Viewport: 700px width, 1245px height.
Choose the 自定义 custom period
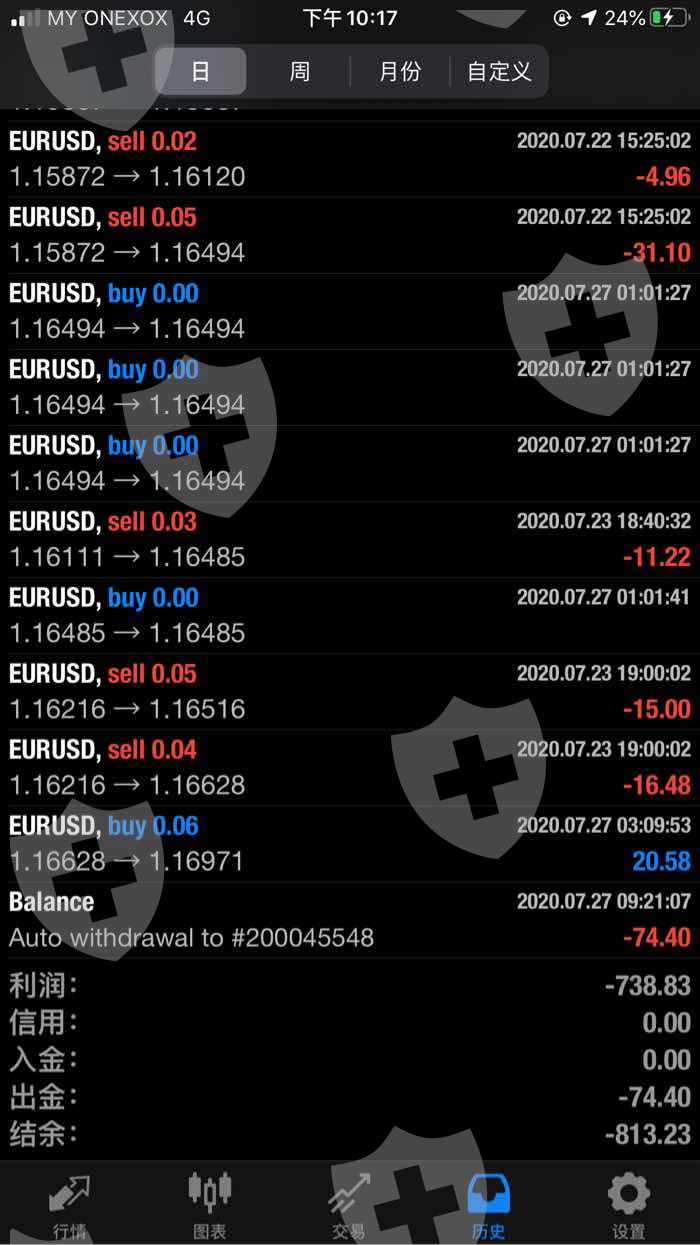[x=499, y=72]
